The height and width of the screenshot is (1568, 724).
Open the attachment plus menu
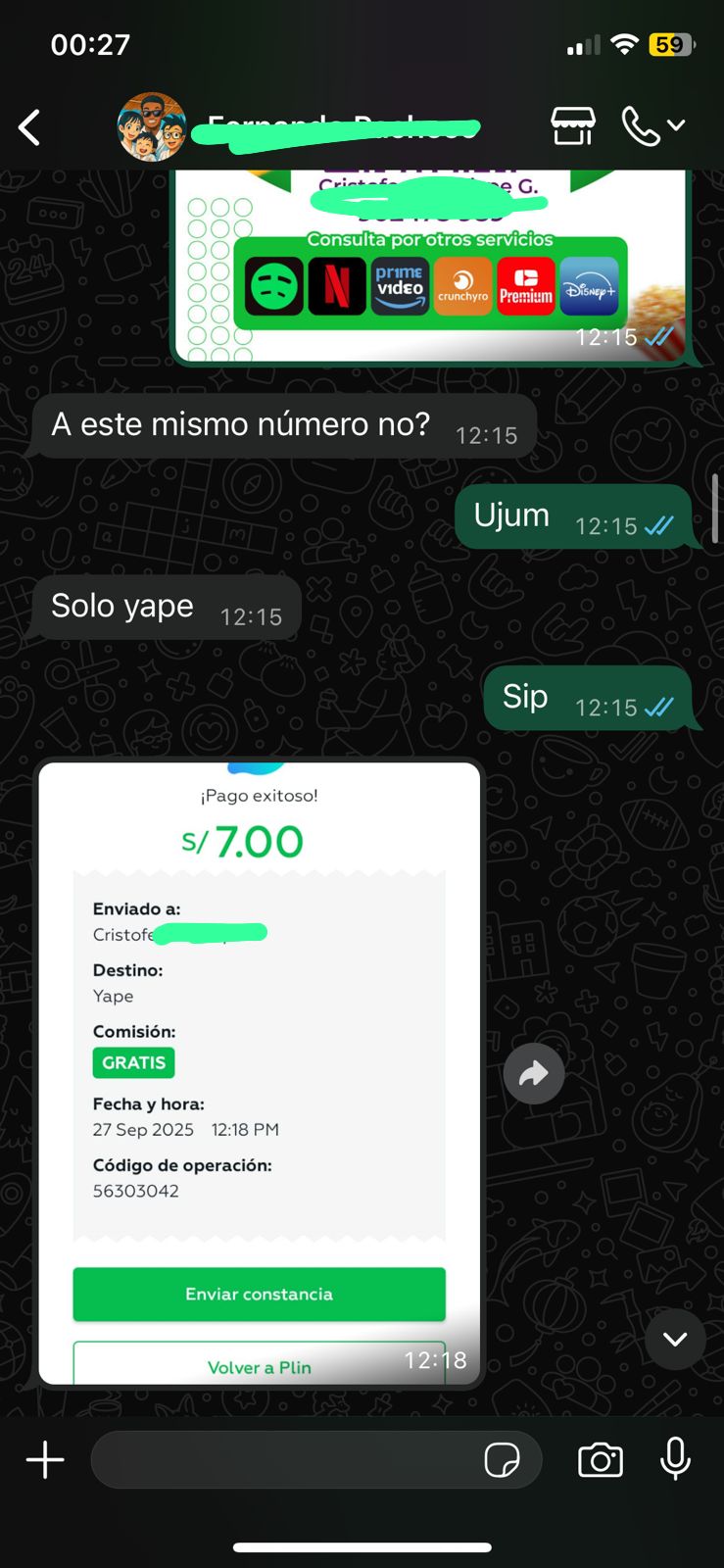coord(45,1459)
